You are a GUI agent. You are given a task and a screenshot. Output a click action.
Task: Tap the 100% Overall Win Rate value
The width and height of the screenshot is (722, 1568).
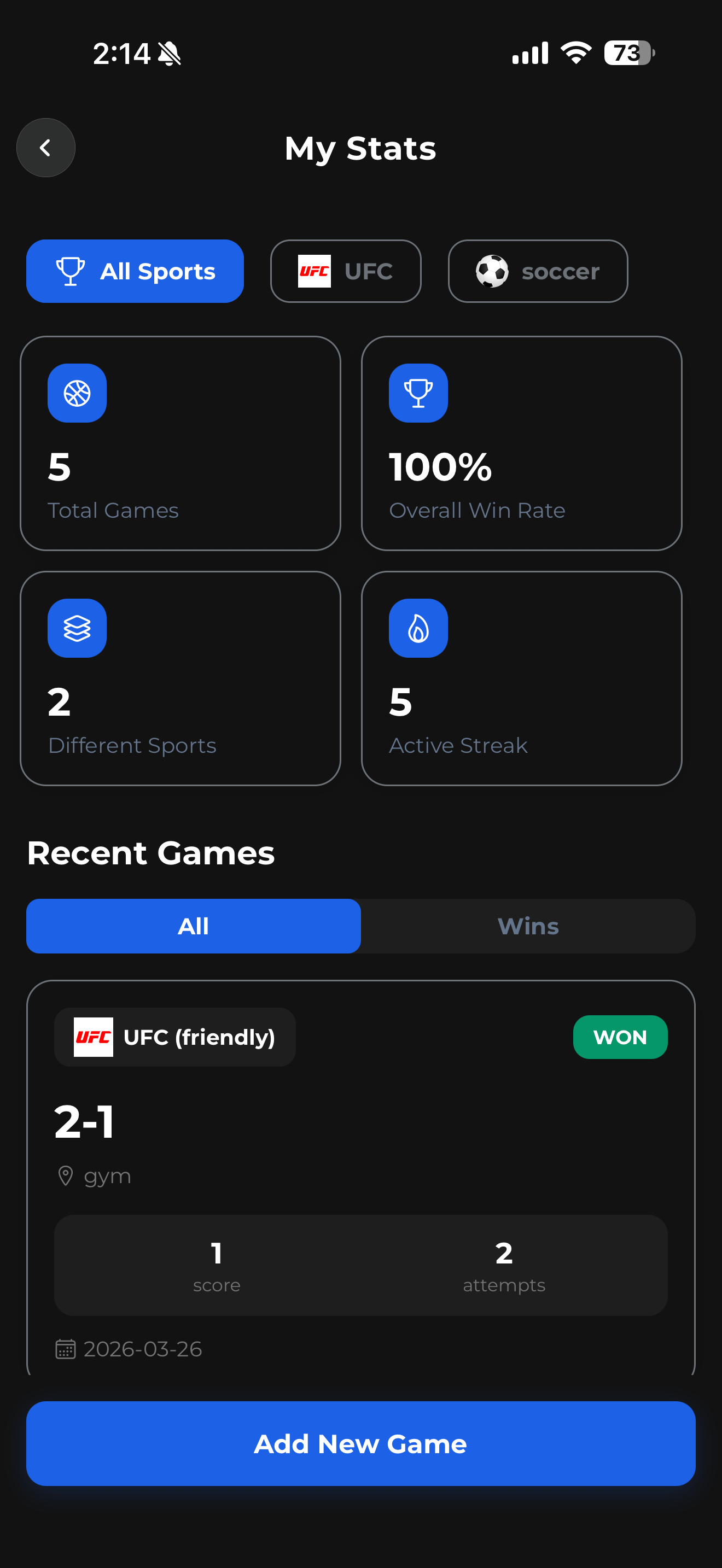[440, 466]
